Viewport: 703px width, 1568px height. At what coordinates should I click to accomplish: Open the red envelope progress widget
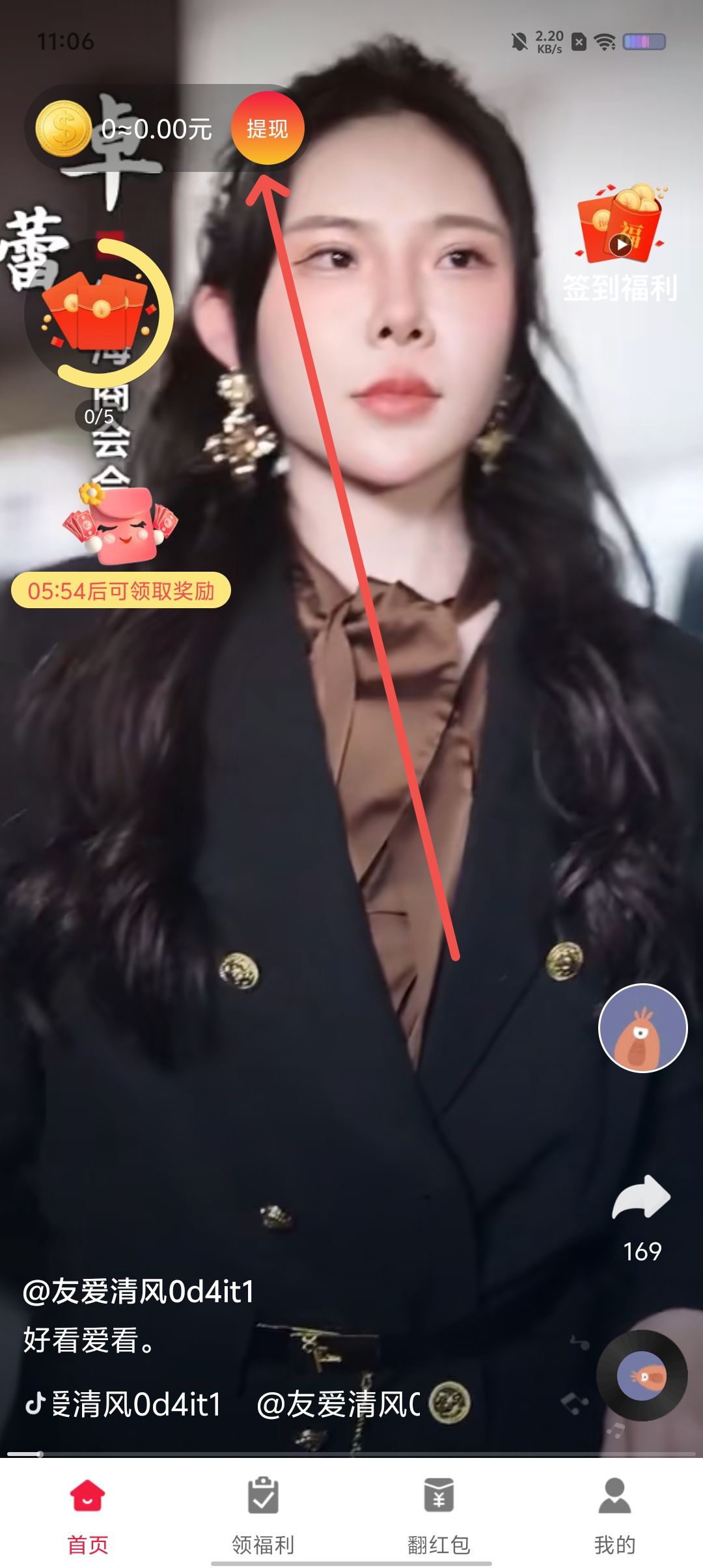[99, 313]
